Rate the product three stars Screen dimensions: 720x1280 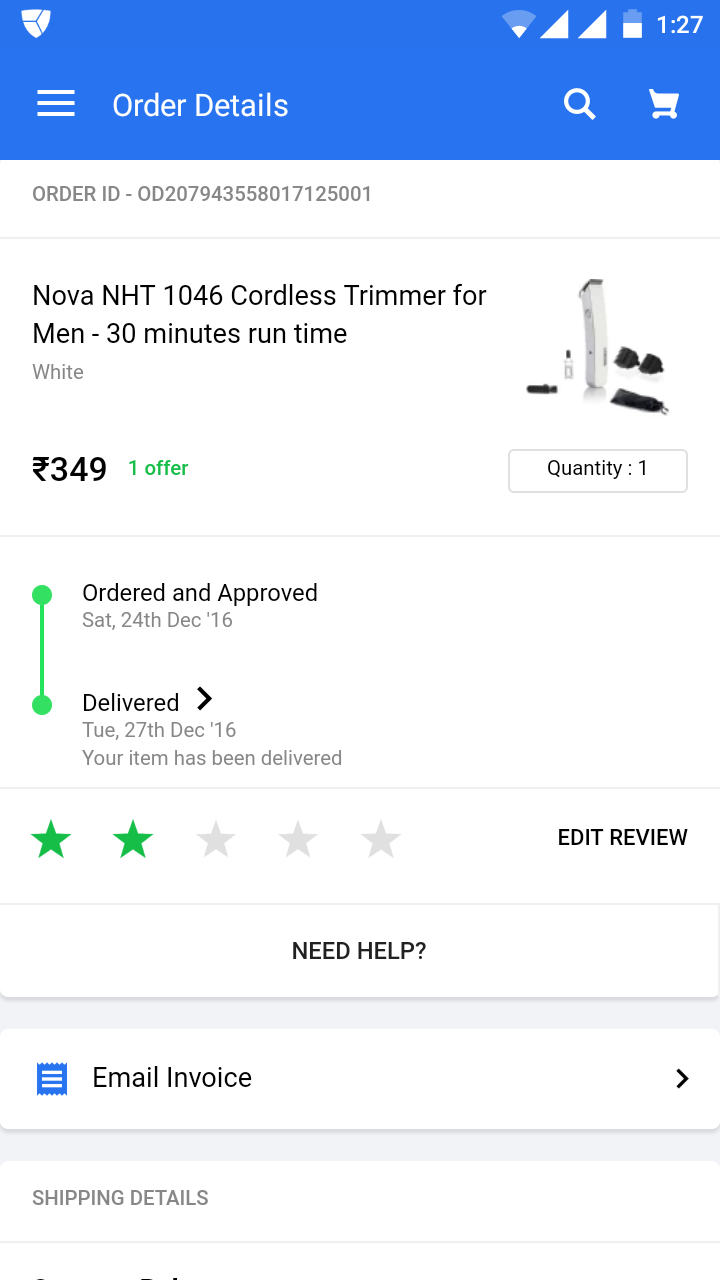click(x=216, y=839)
